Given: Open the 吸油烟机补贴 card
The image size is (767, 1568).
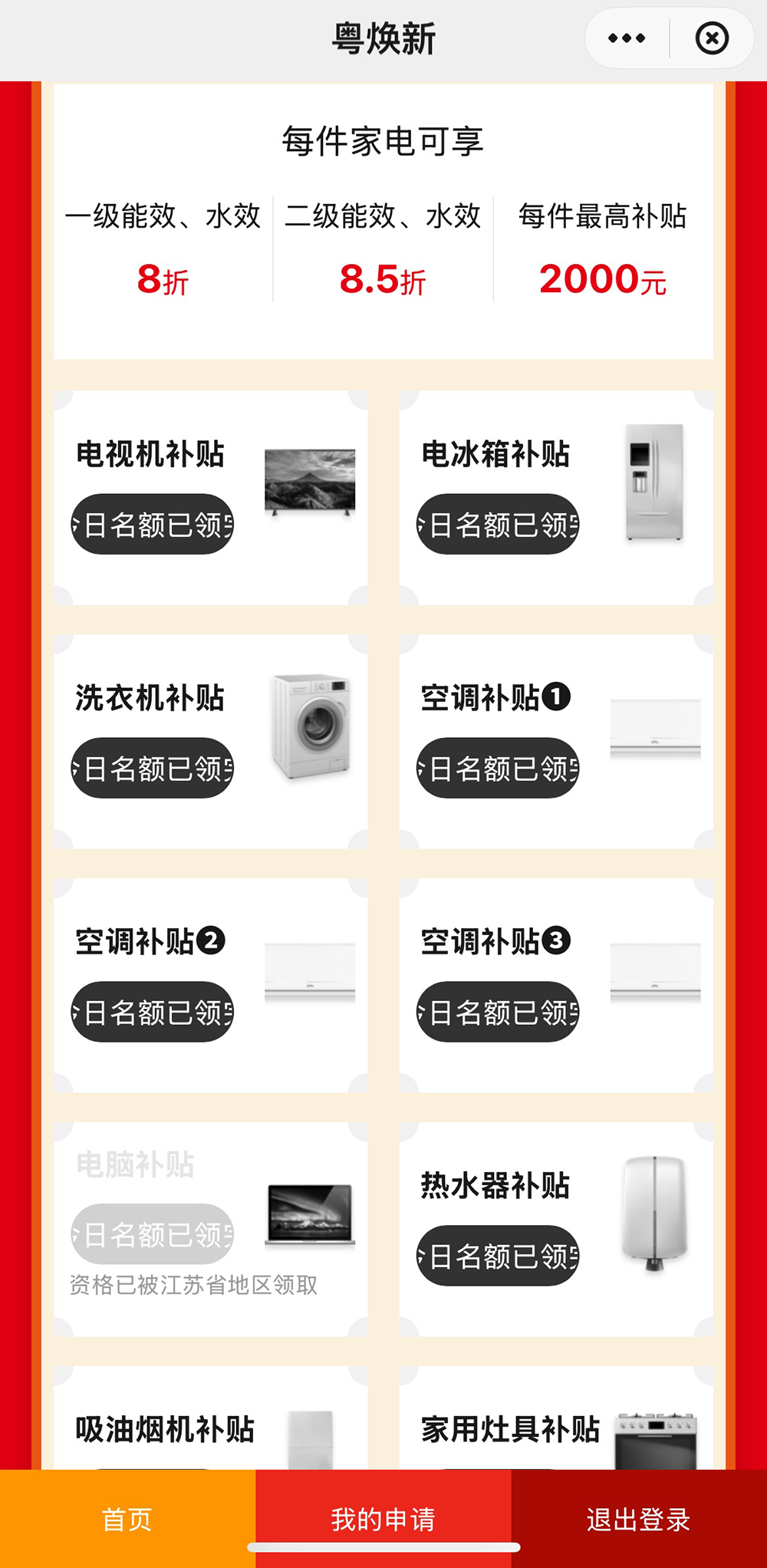Looking at the screenshot, I should click(211, 1418).
